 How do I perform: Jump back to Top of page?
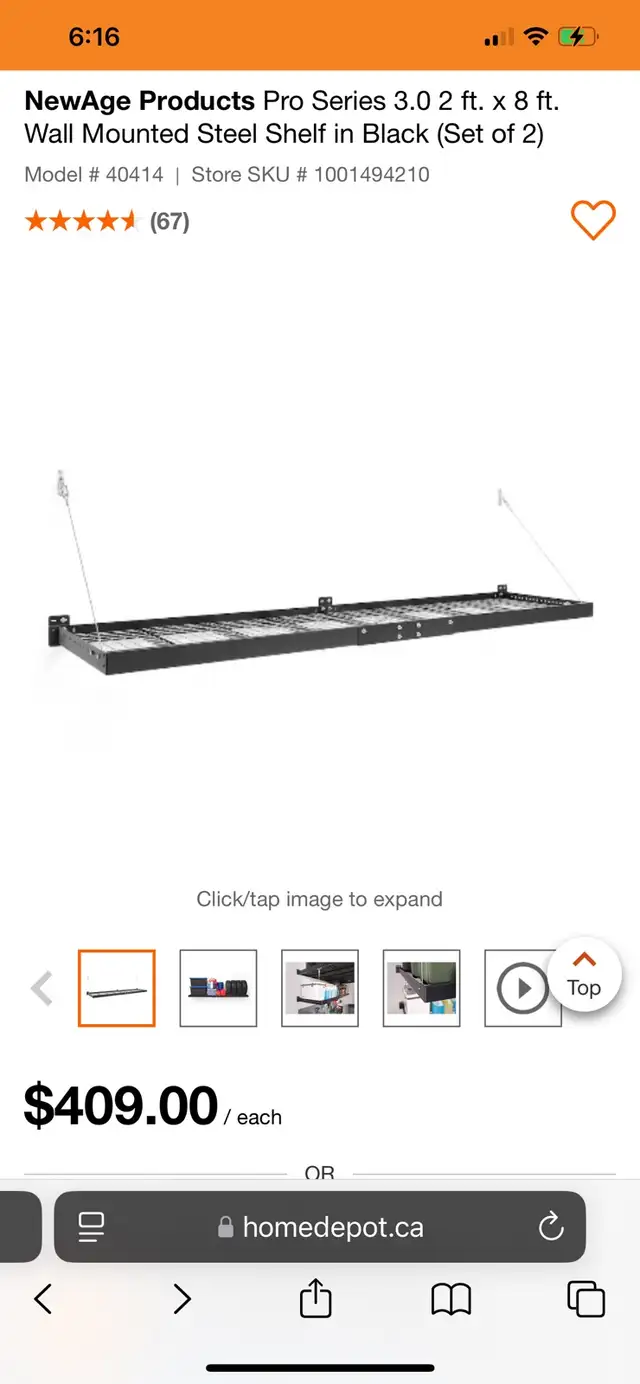click(584, 974)
